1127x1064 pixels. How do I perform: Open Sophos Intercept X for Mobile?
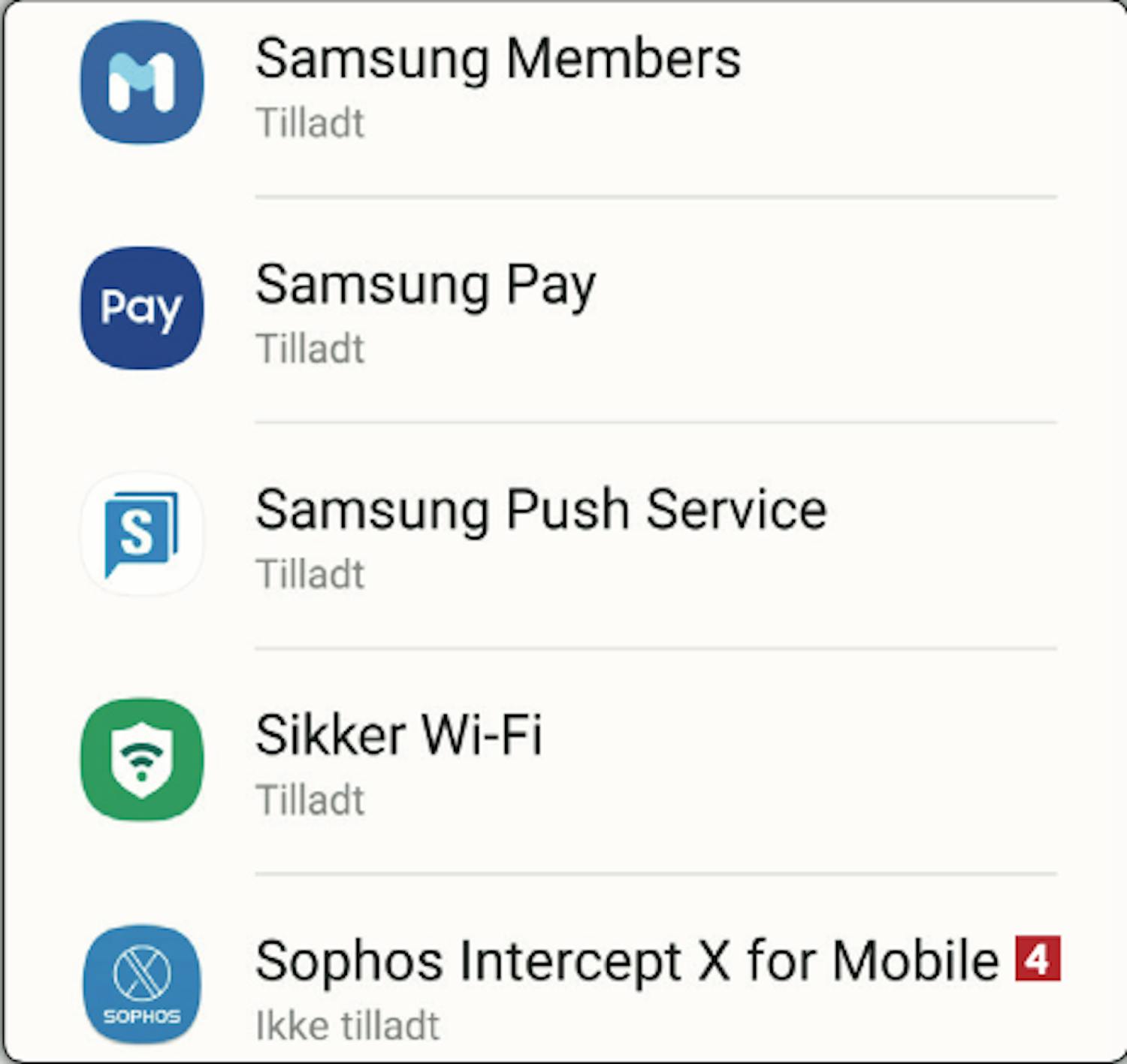pyautogui.click(x=625, y=984)
